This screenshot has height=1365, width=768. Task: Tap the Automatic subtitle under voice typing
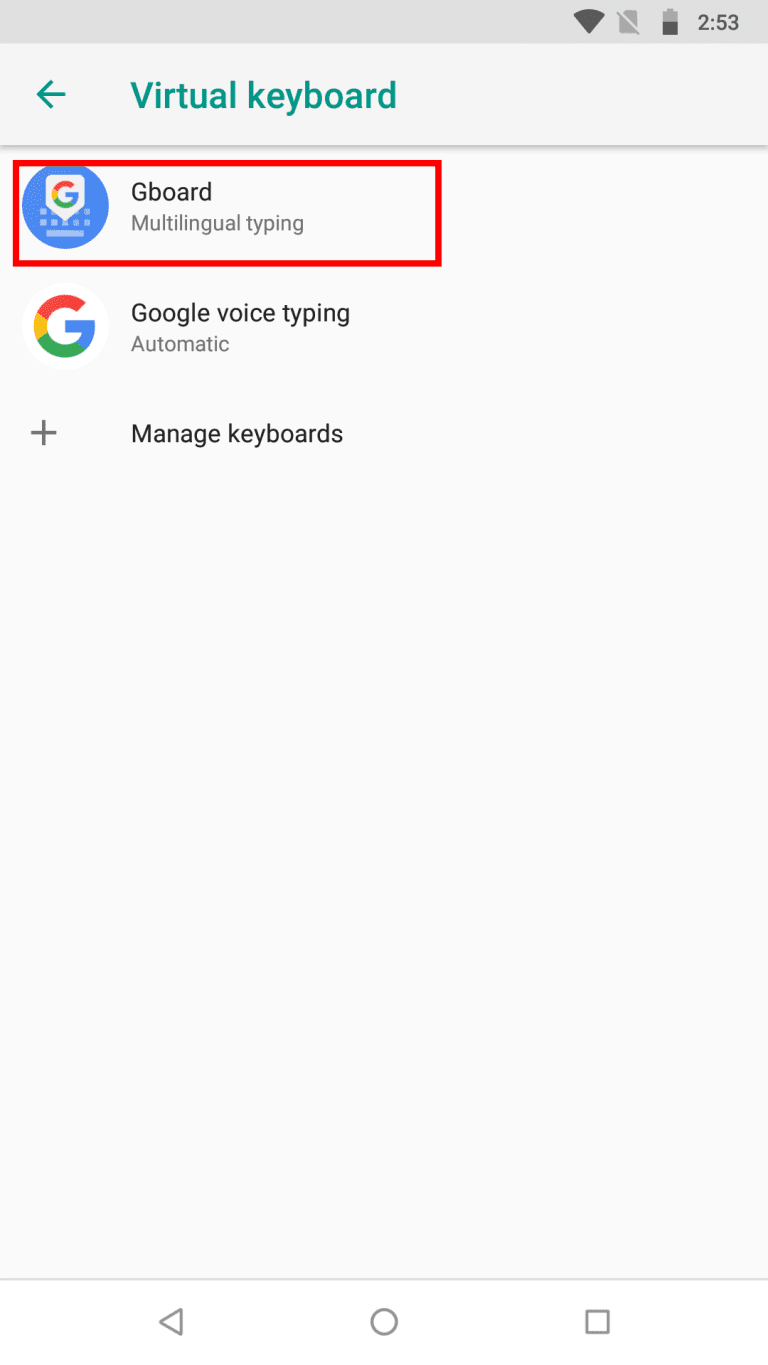pyautogui.click(x=180, y=343)
